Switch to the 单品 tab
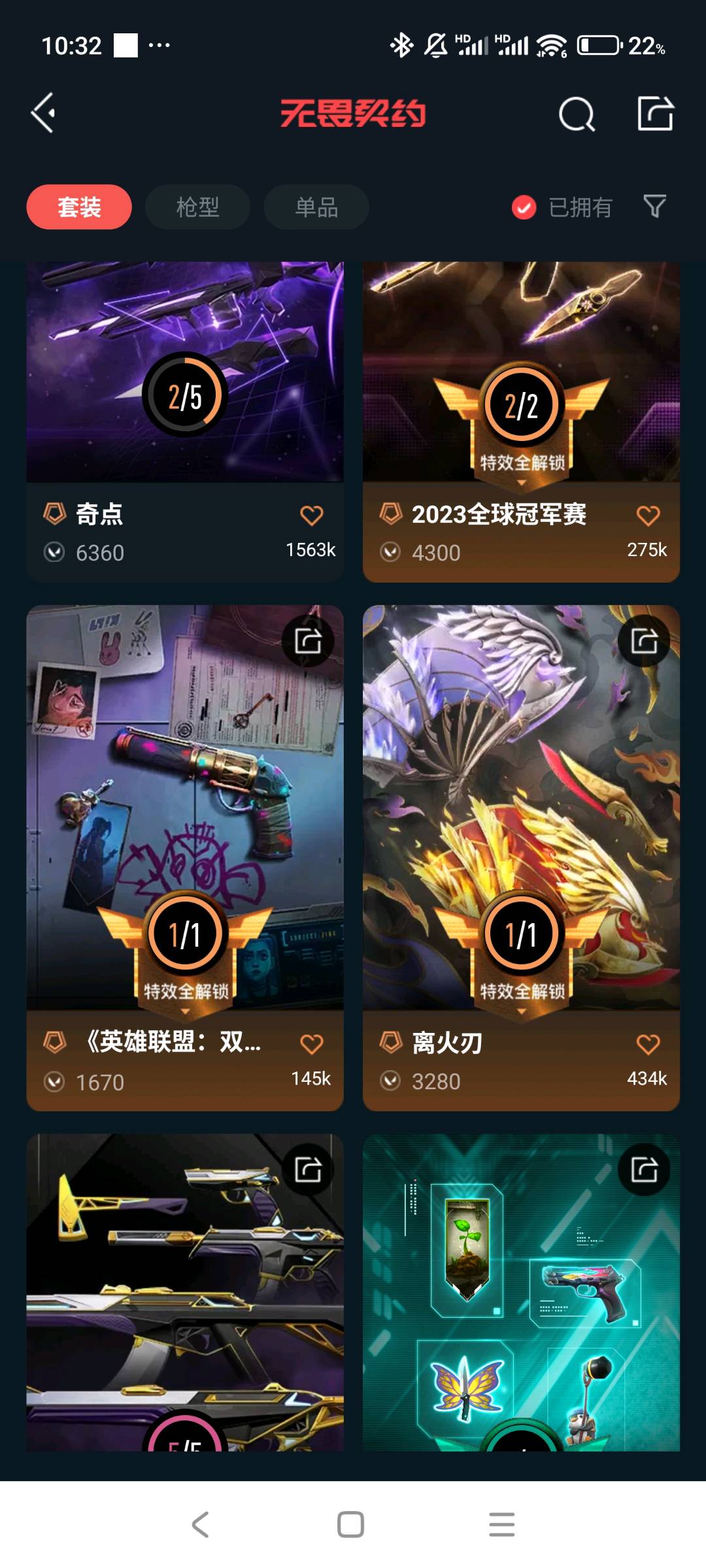Image resolution: width=706 pixels, height=1568 pixels. (316, 207)
